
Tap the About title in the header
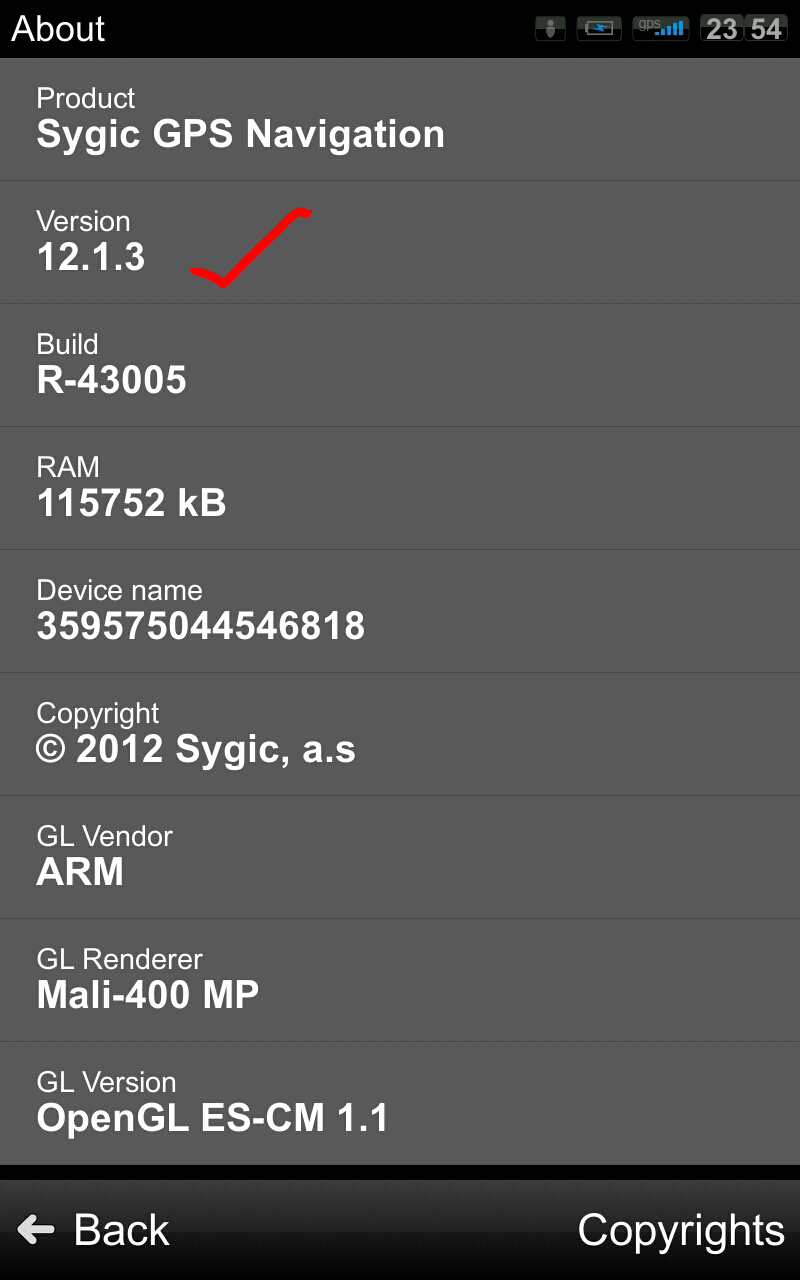[58, 29]
